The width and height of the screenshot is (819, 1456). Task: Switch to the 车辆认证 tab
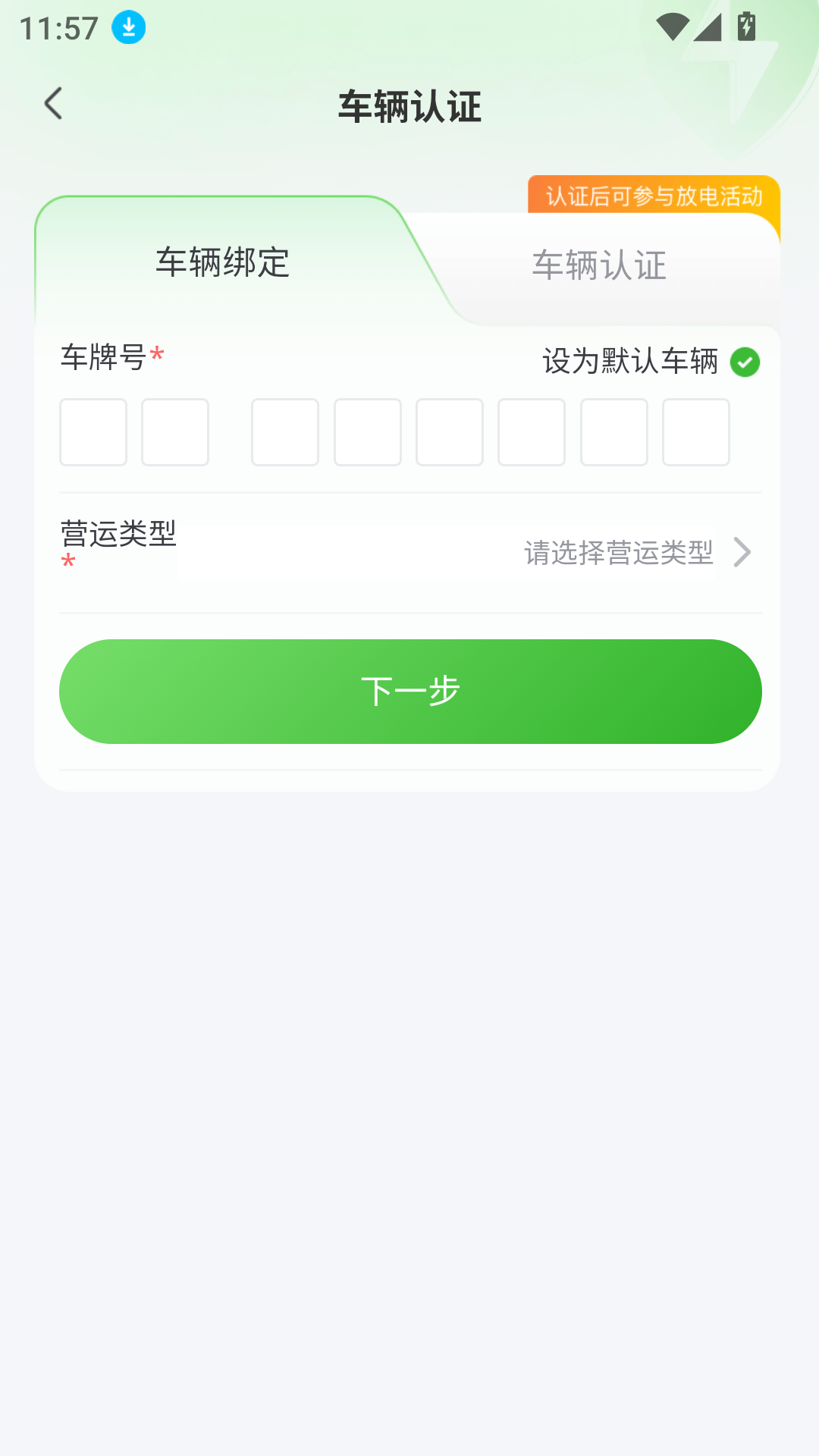tap(599, 265)
